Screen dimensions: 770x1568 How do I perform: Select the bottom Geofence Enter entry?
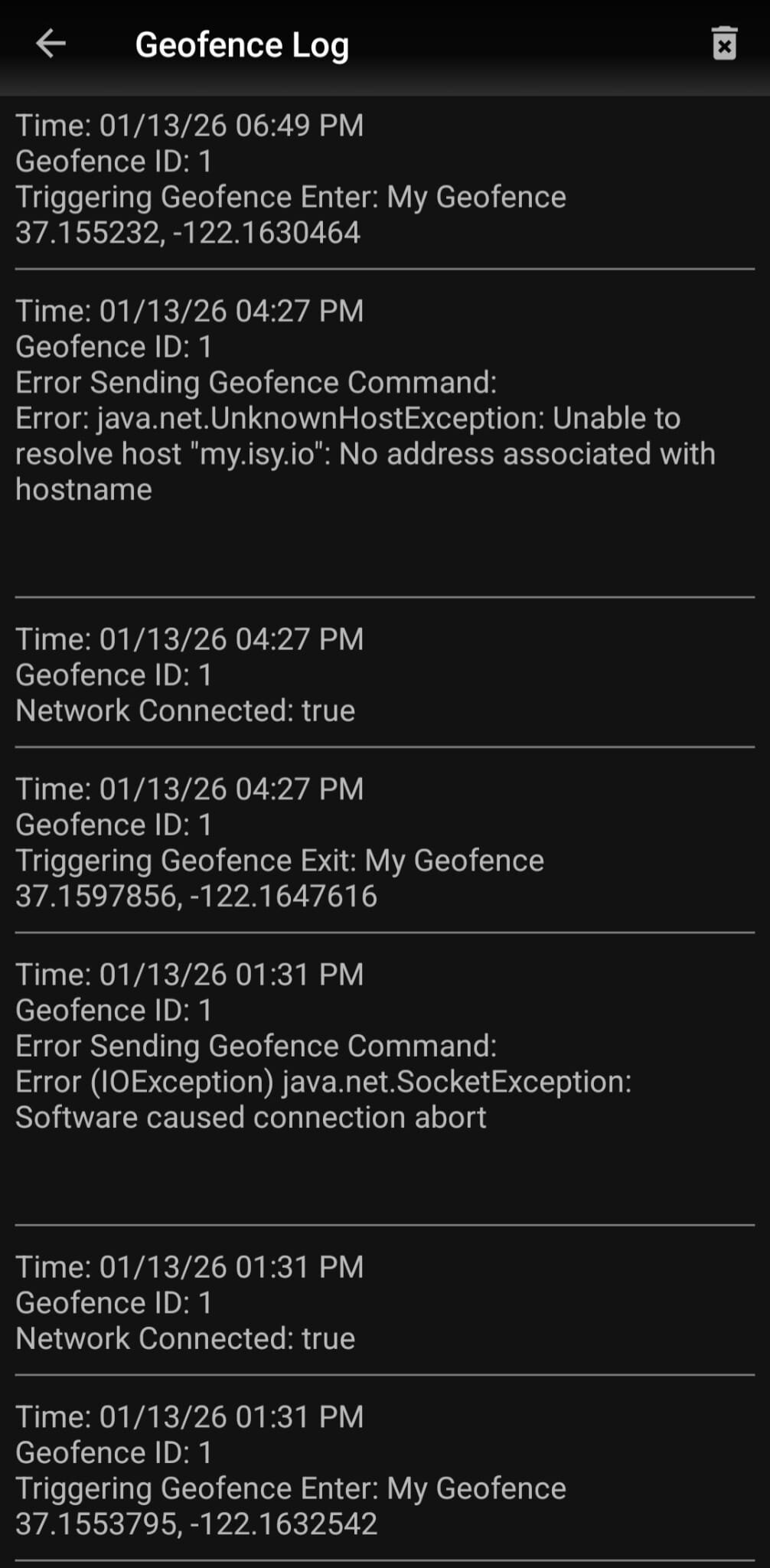[291, 1470]
